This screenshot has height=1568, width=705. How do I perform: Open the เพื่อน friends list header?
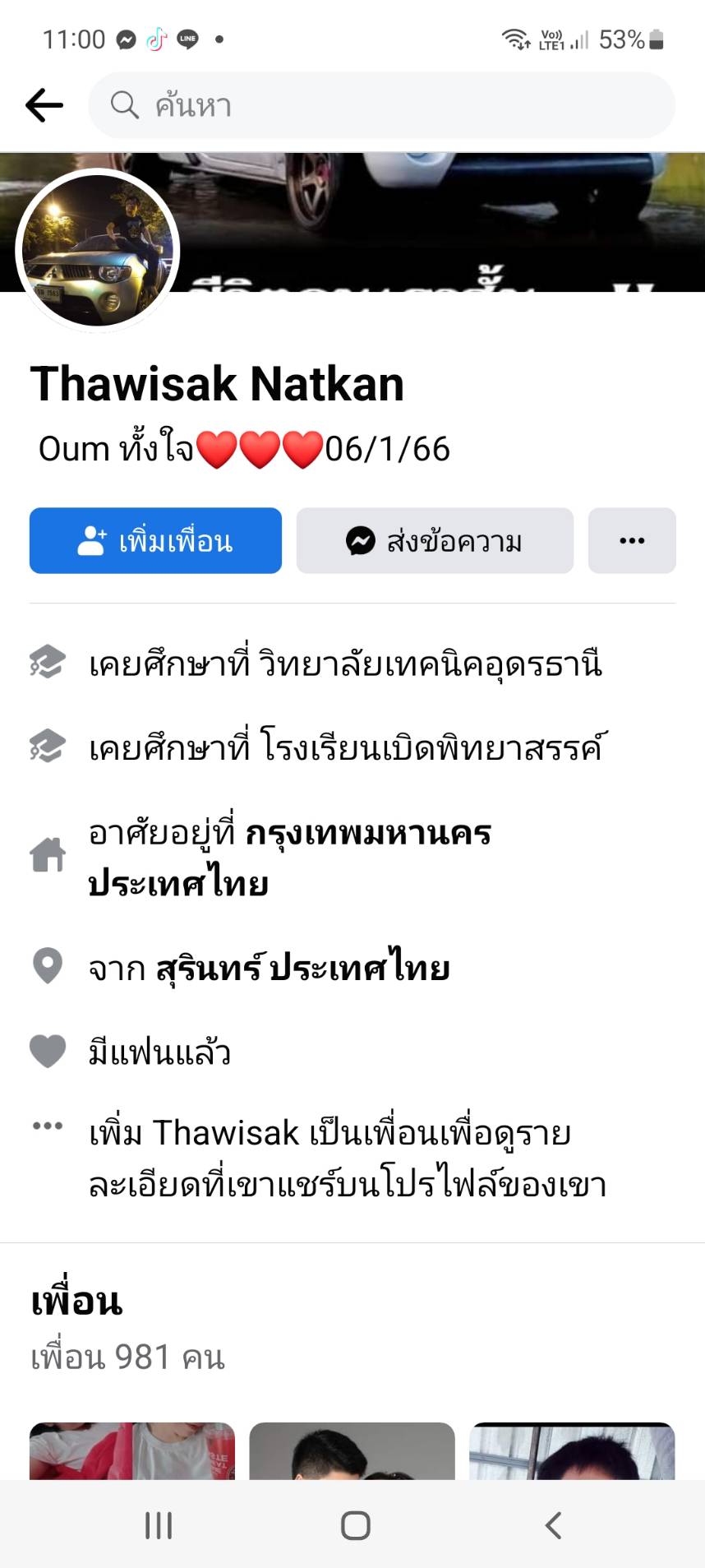[76, 1302]
